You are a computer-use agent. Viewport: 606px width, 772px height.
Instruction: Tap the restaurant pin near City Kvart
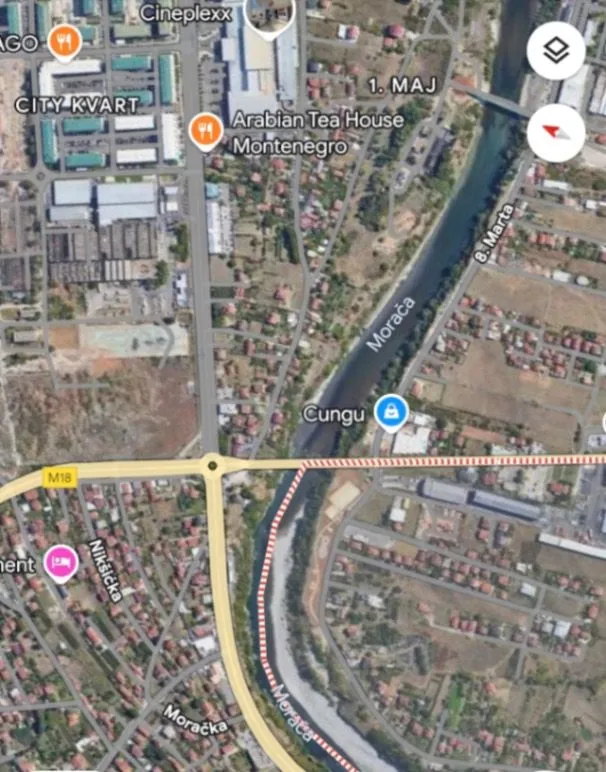pos(65,41)
